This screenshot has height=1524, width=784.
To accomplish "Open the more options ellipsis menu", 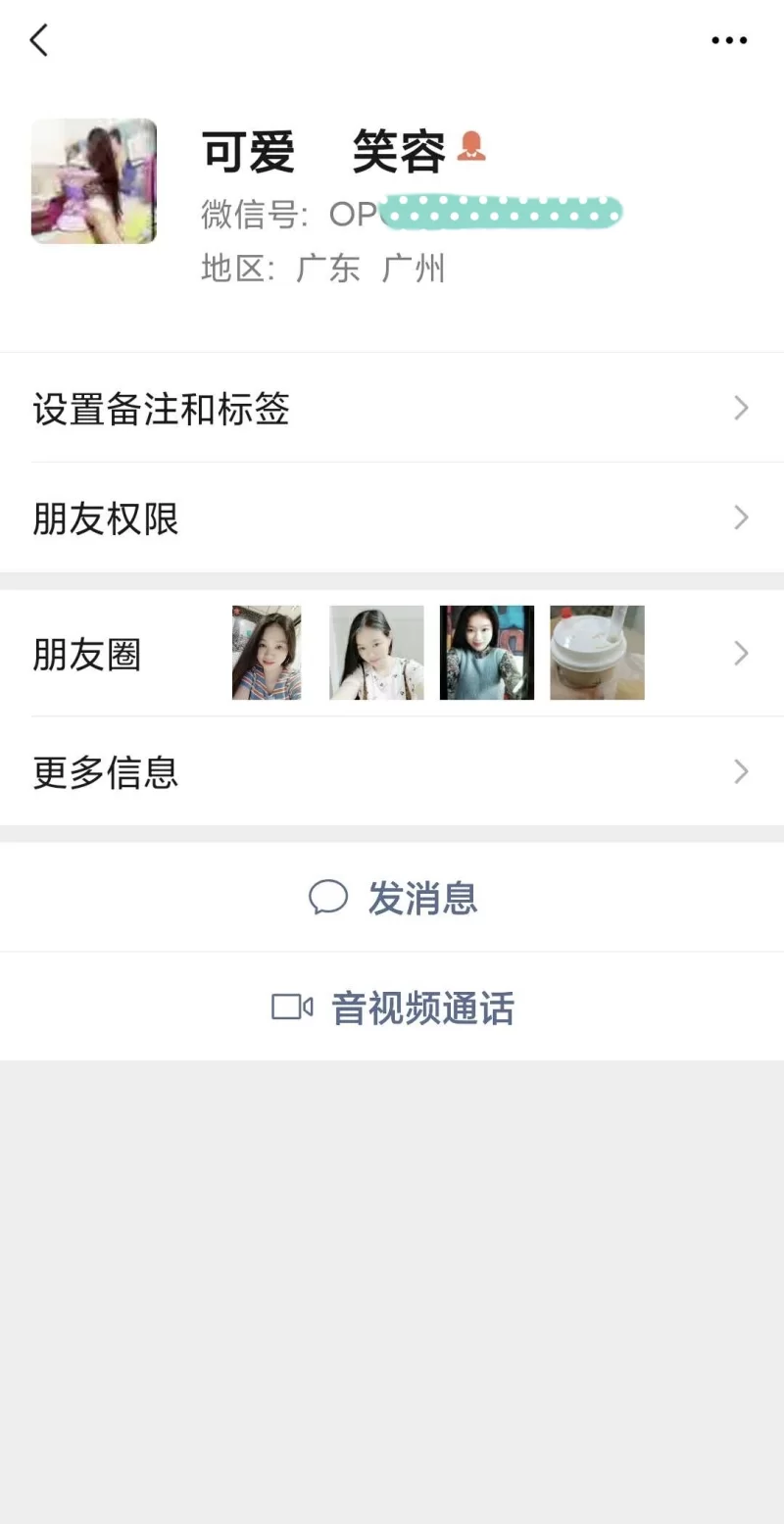I will 729,40.
